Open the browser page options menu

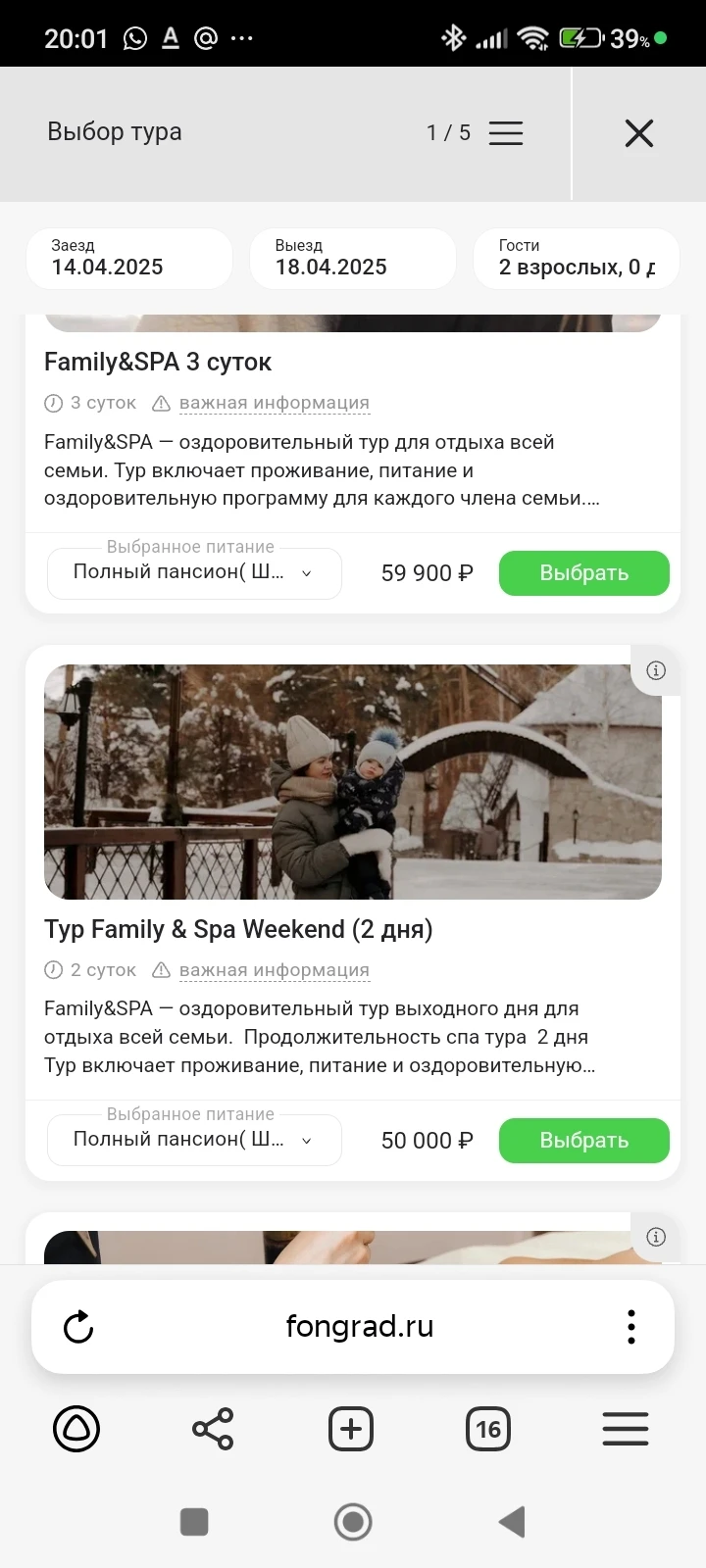coord(631,1327)
